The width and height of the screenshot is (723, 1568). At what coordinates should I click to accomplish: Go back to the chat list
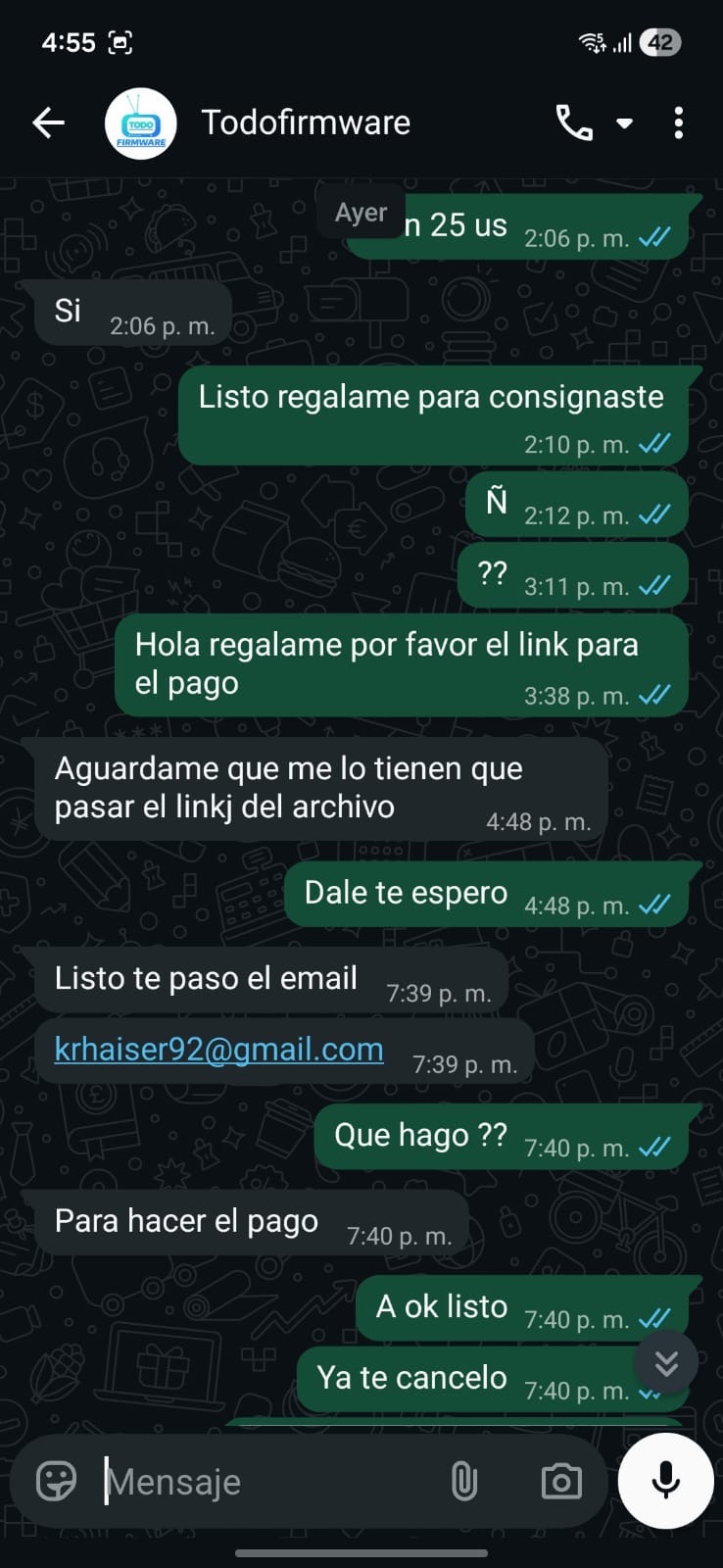[48, 123]
